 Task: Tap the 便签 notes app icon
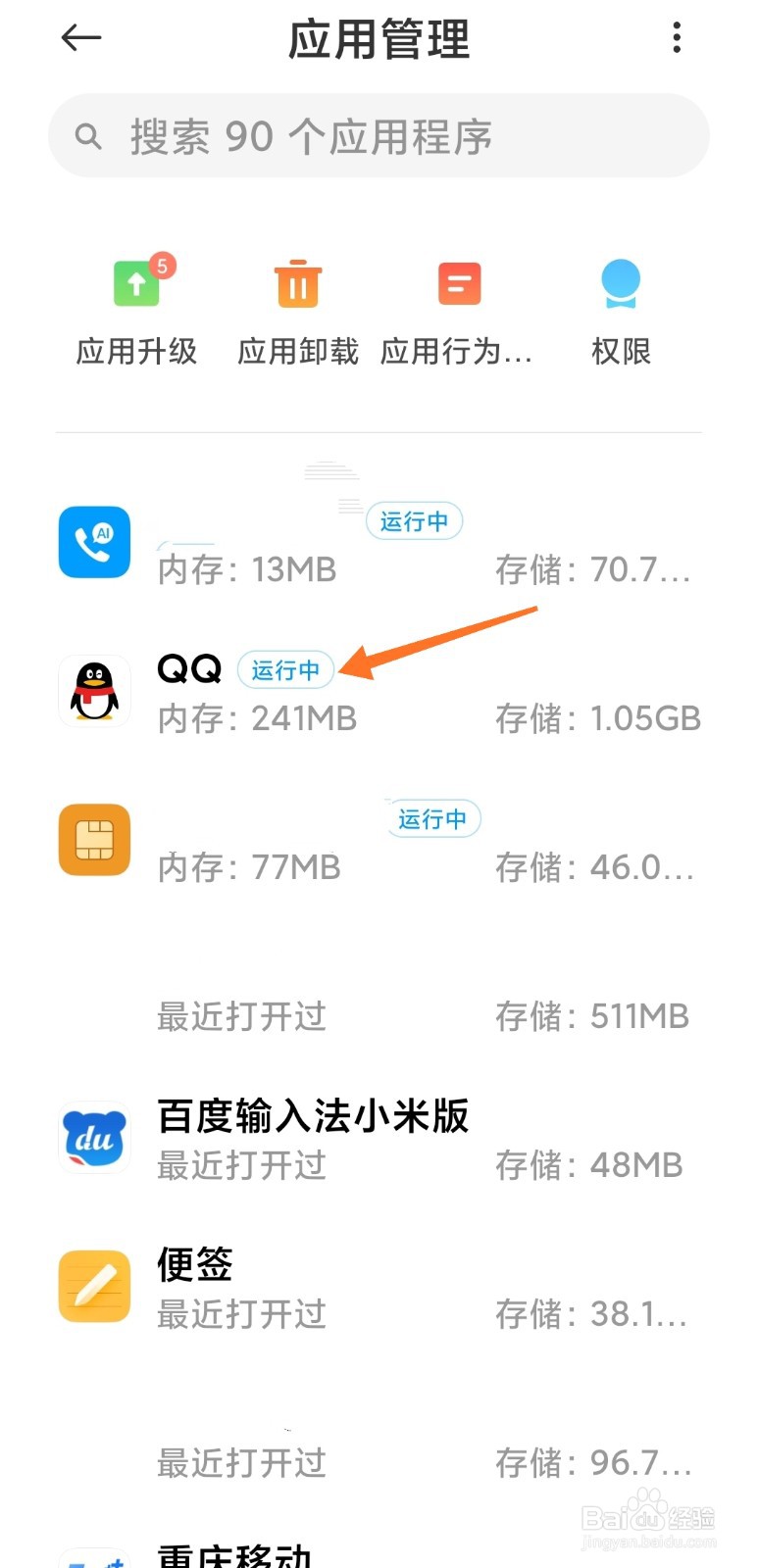93,1287
